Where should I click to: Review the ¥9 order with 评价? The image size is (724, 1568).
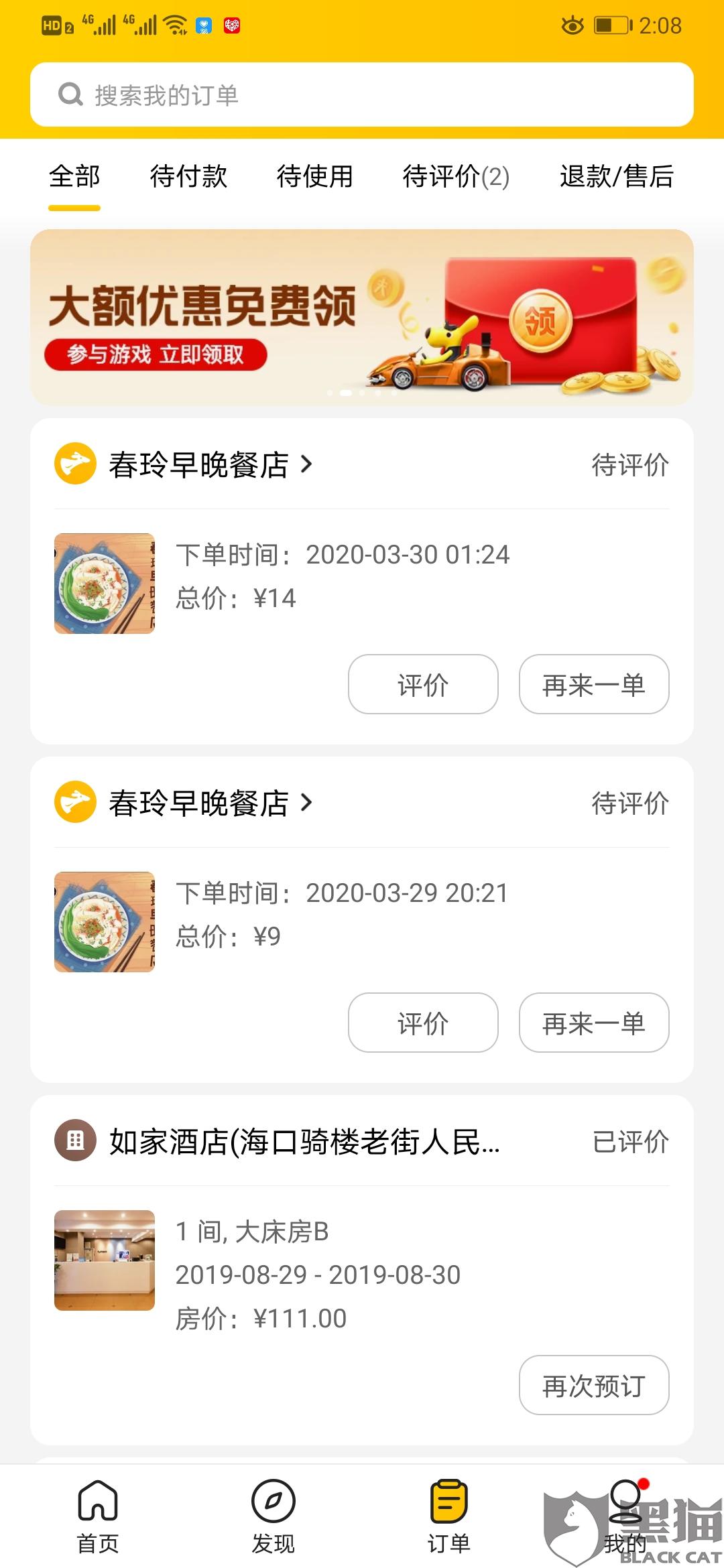(423, 1023)
